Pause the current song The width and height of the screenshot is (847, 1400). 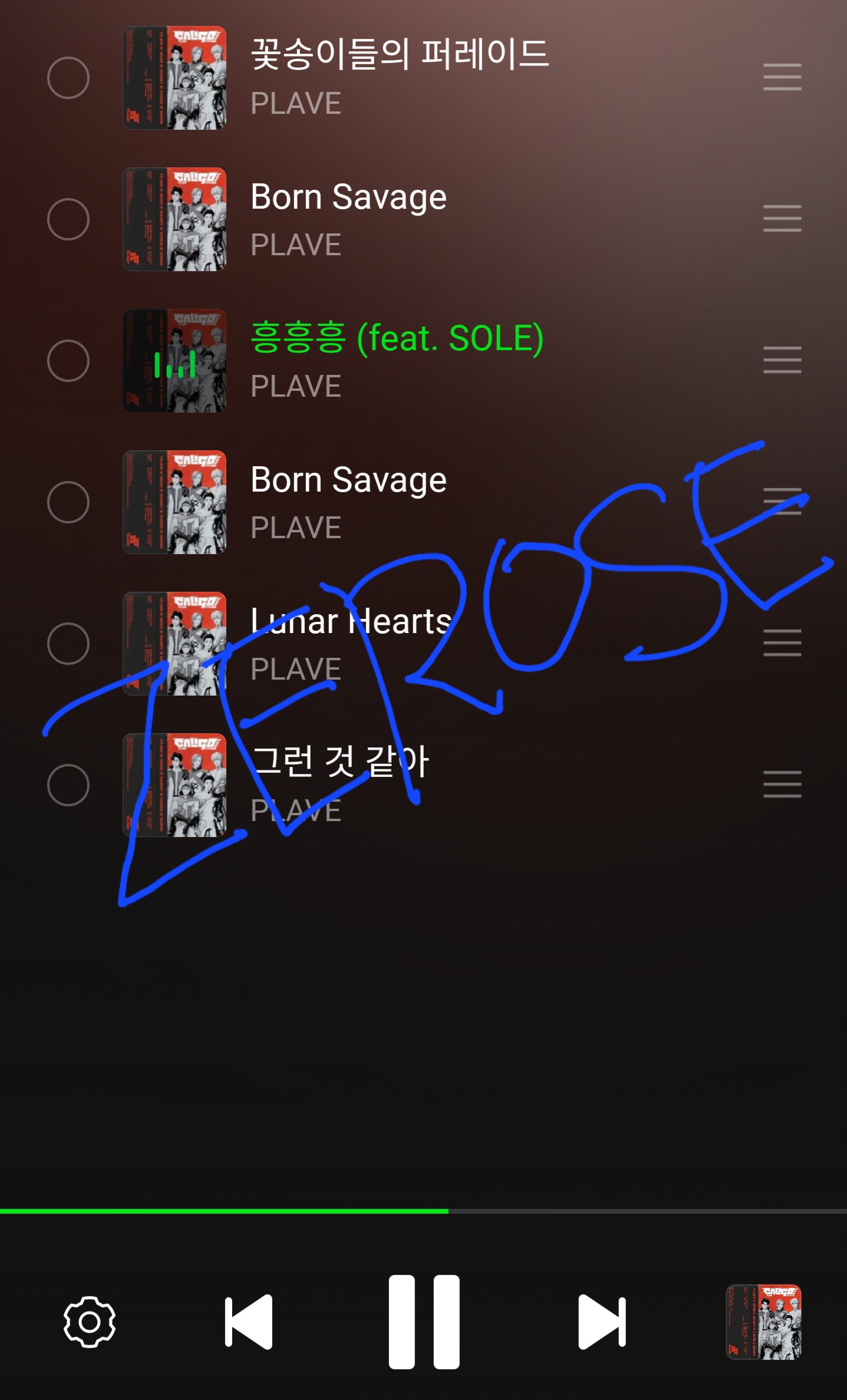(x=424, y=1322)
